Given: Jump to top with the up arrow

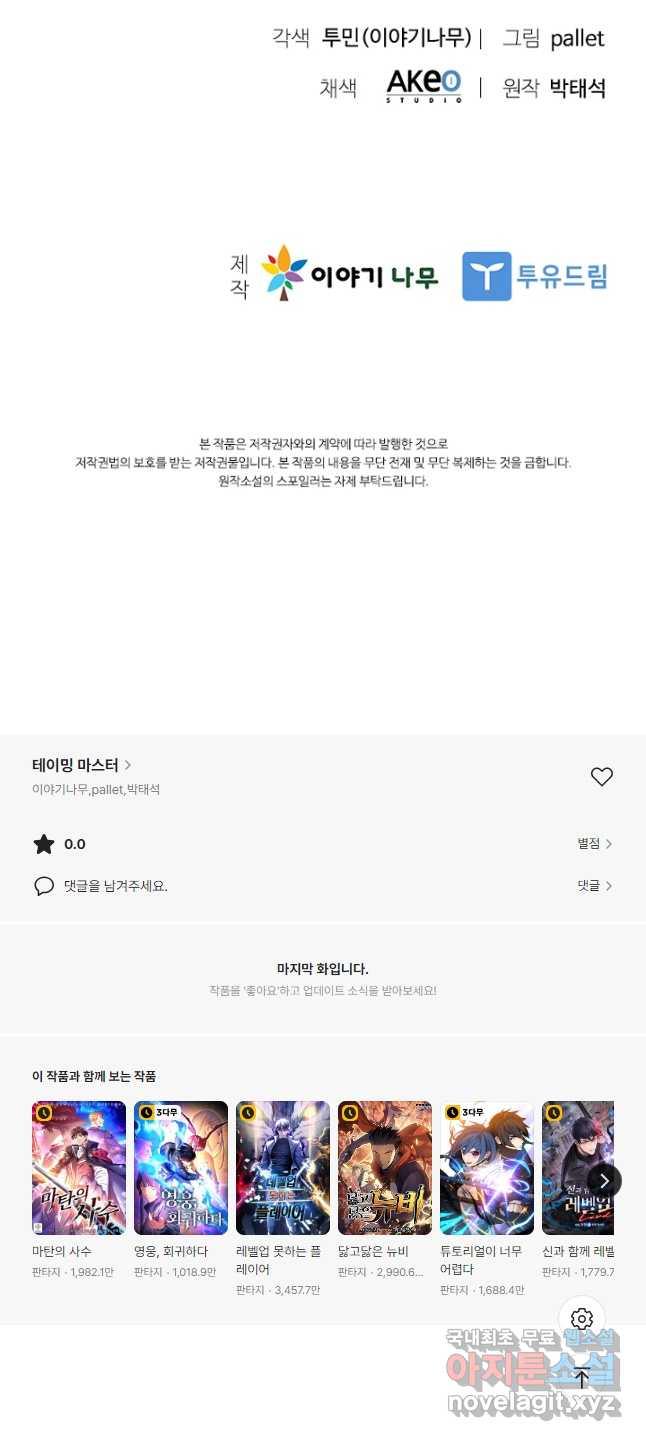Looking at the screenshot, I should [x=582, y=1377].
